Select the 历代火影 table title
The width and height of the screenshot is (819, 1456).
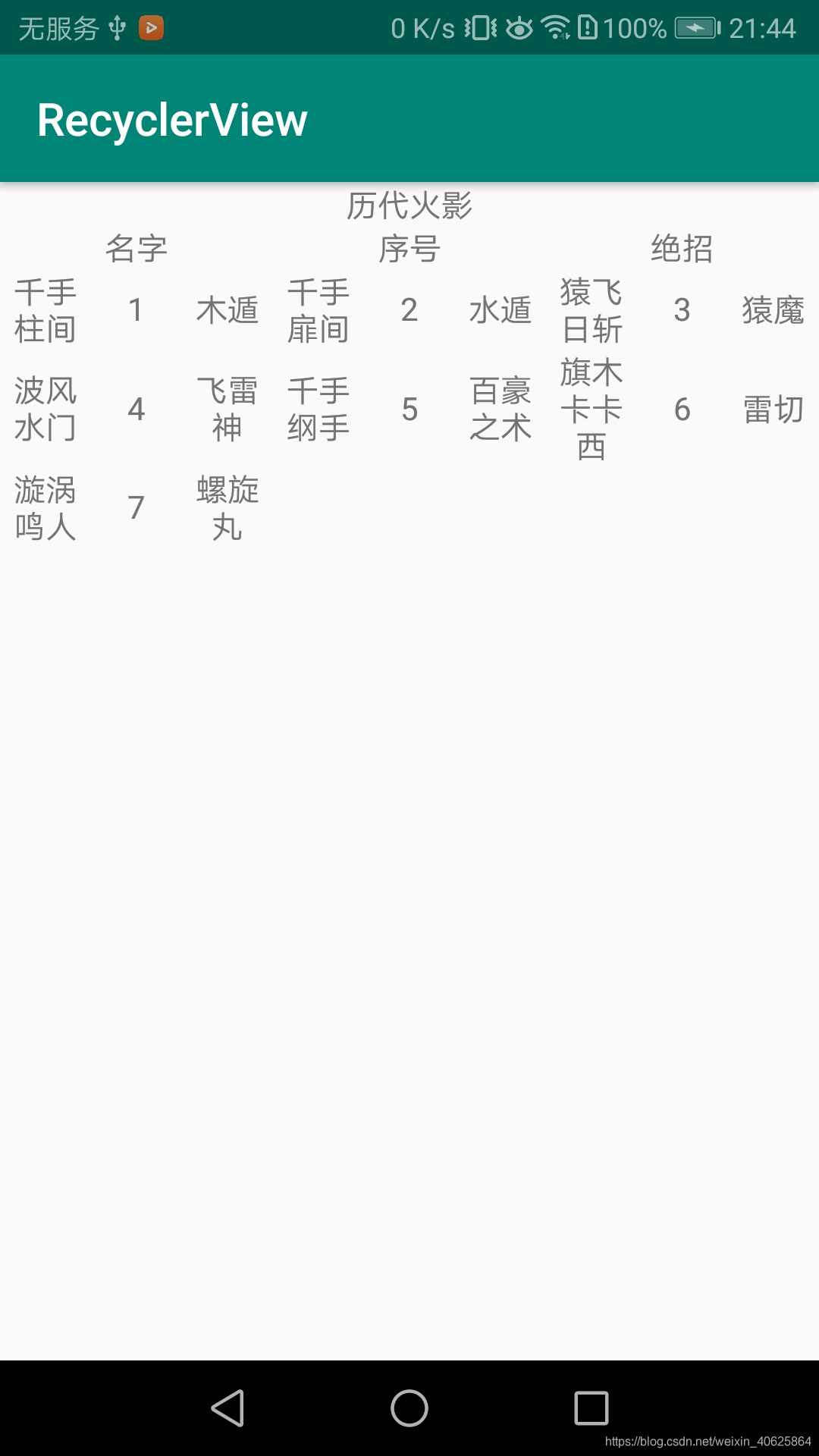(409, 206)
